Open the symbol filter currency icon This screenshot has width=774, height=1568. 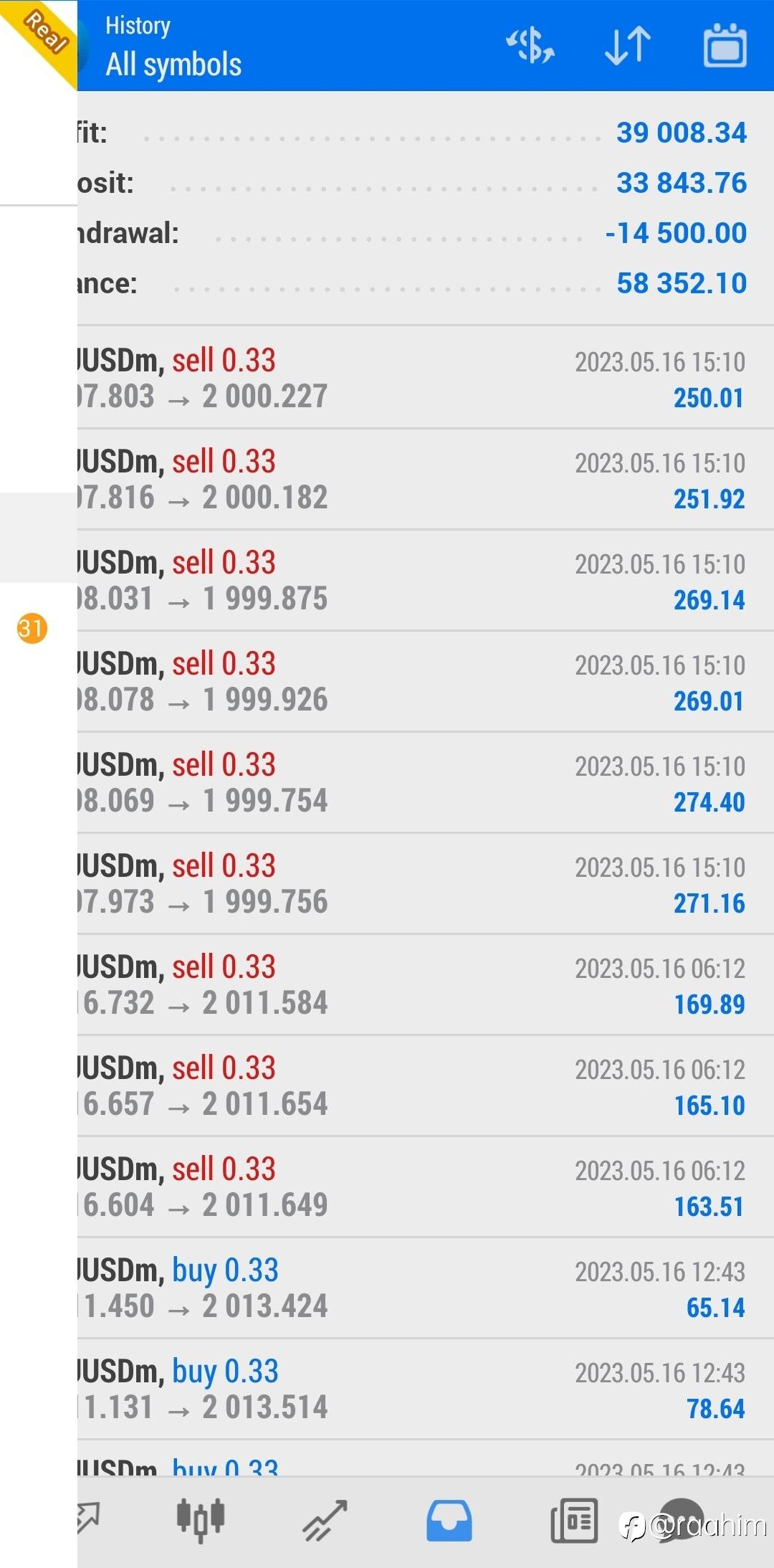pyautogui.click(x=530, y=46)
